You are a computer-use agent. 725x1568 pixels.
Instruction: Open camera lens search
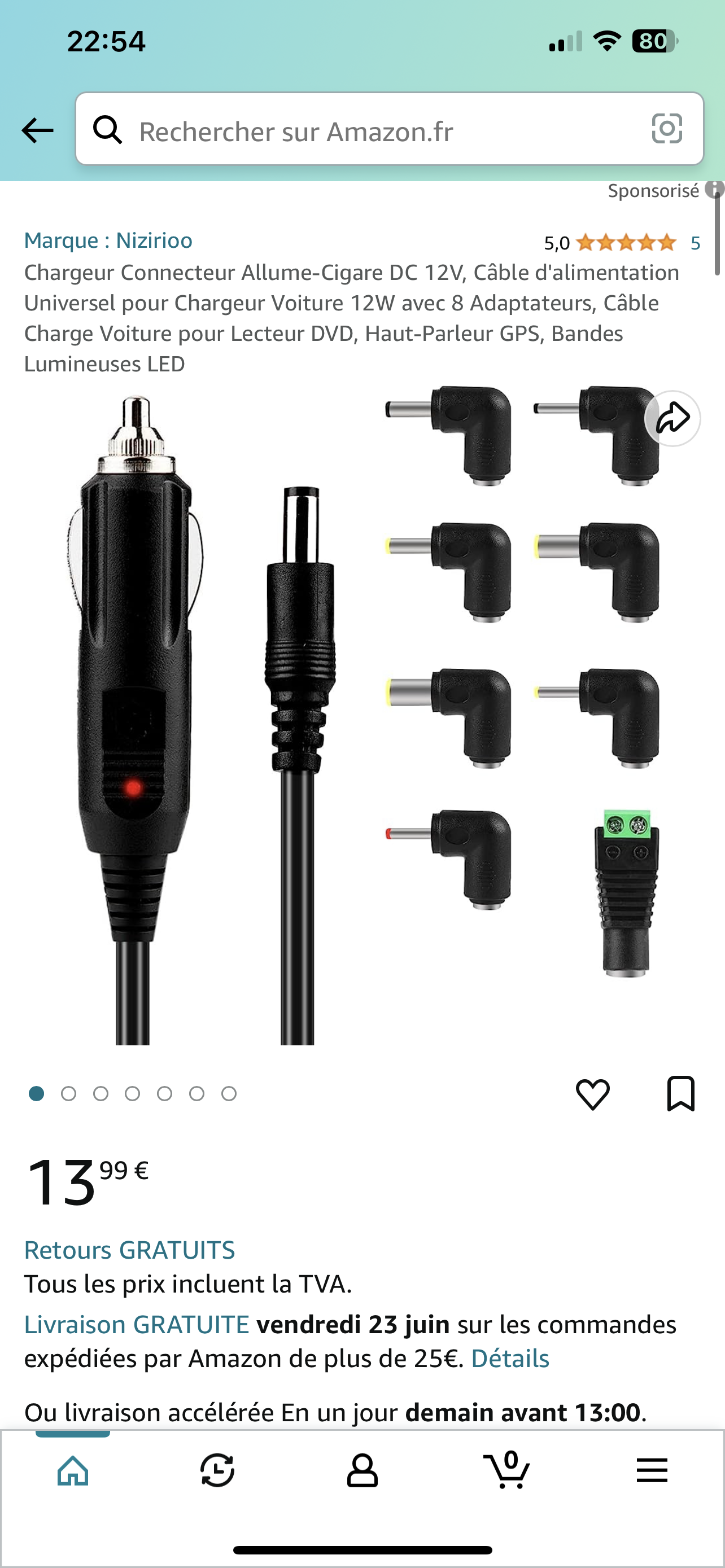click(x=667, y=129)
